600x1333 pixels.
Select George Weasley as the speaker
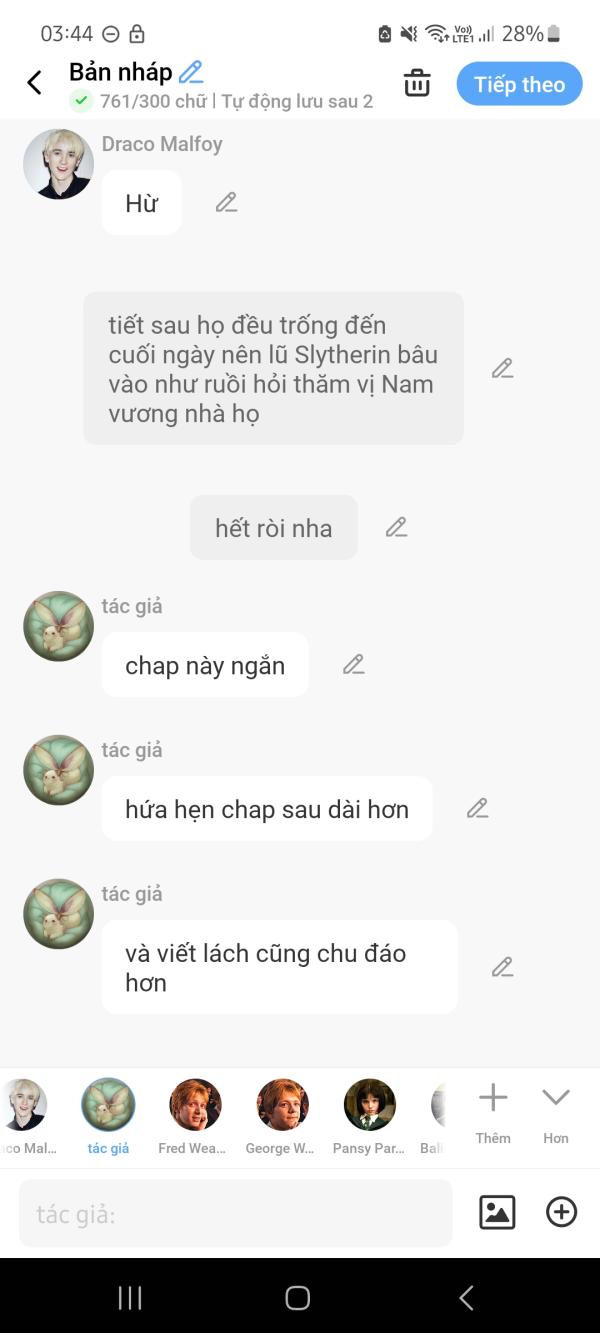click(x=281, y=1116)
